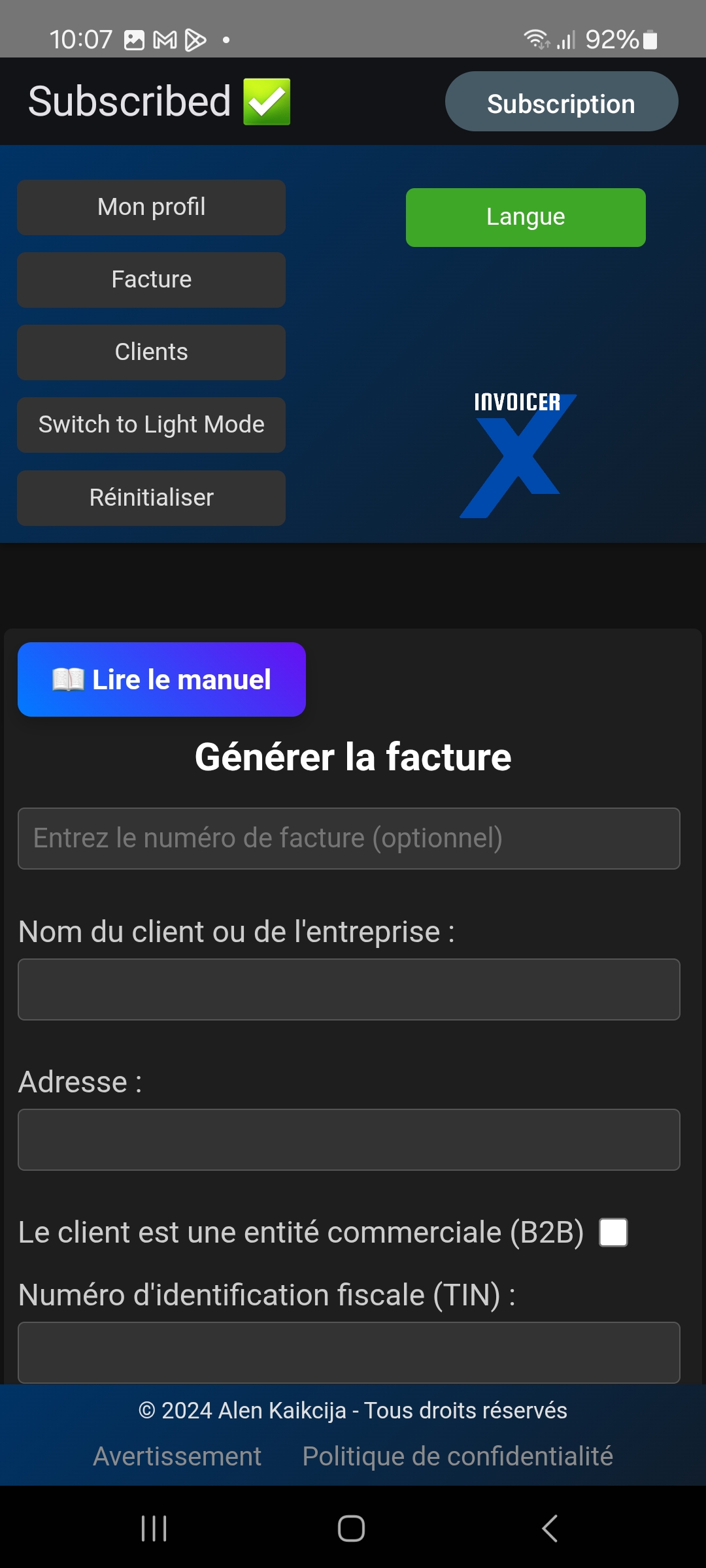Screen dimensions: 706x1568
Task: Check the B2B commercial entity box
Action: point(613,1233)
